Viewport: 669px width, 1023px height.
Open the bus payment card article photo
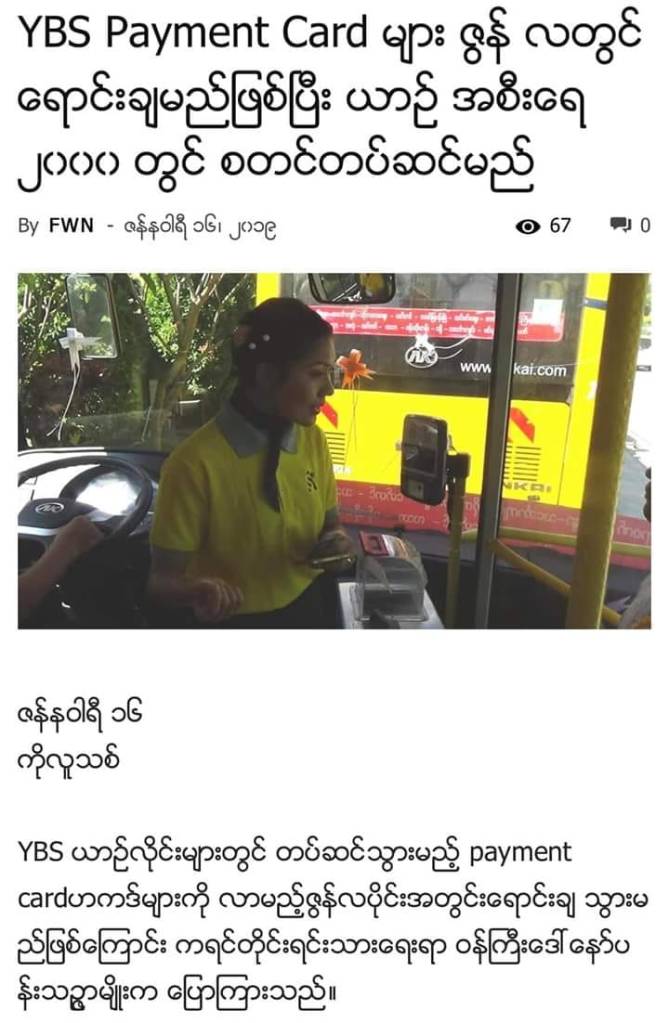point(334,450)
